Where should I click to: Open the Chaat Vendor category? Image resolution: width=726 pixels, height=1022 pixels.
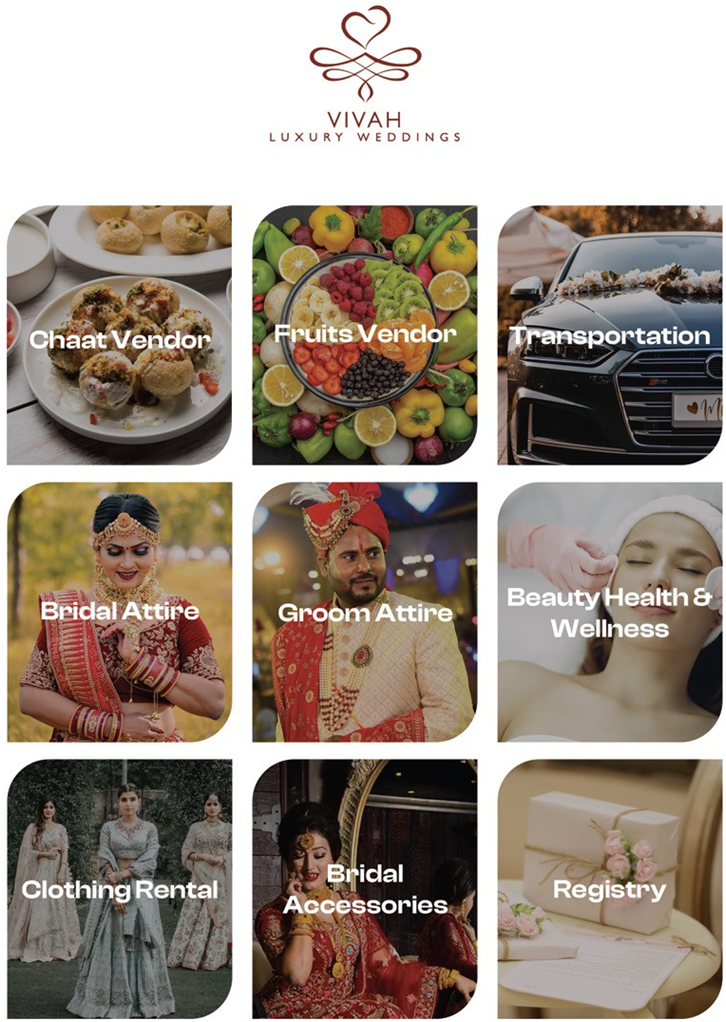pos(119,336)
